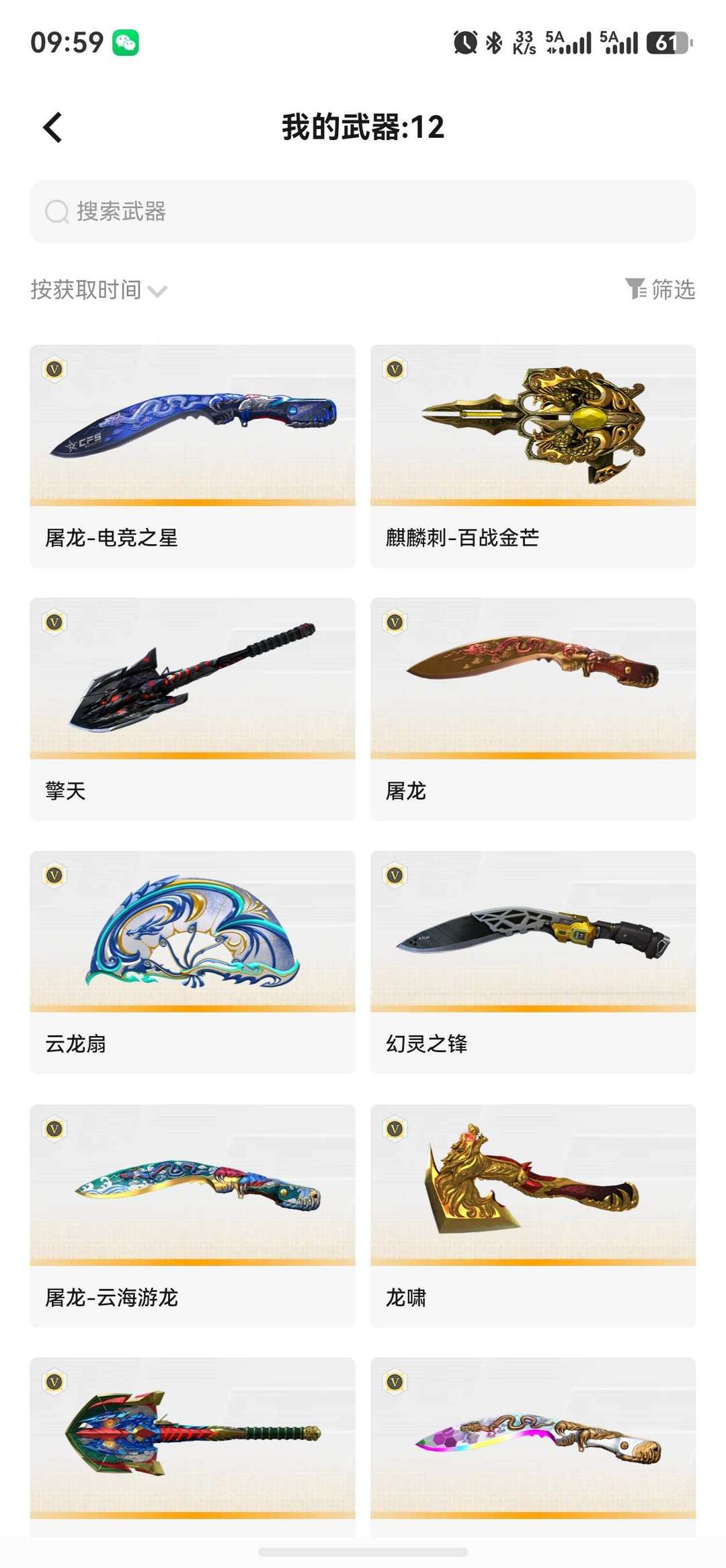Select the 屠龙-云海游龙 weapon card
The width and height of the screenshot is (726, 1568).
192,1216
